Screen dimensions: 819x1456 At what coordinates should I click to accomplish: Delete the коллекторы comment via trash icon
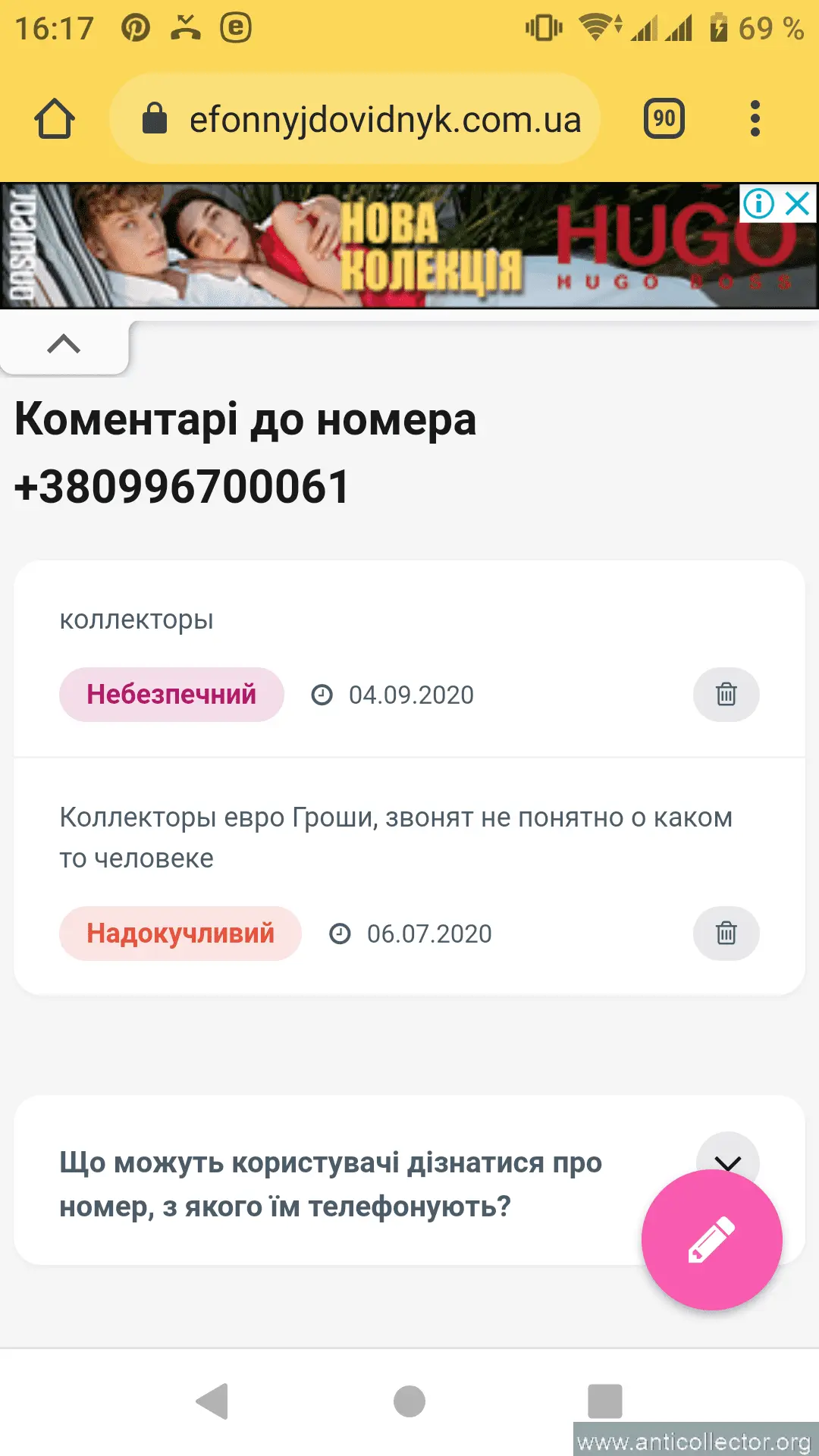[x=726, y=694]
